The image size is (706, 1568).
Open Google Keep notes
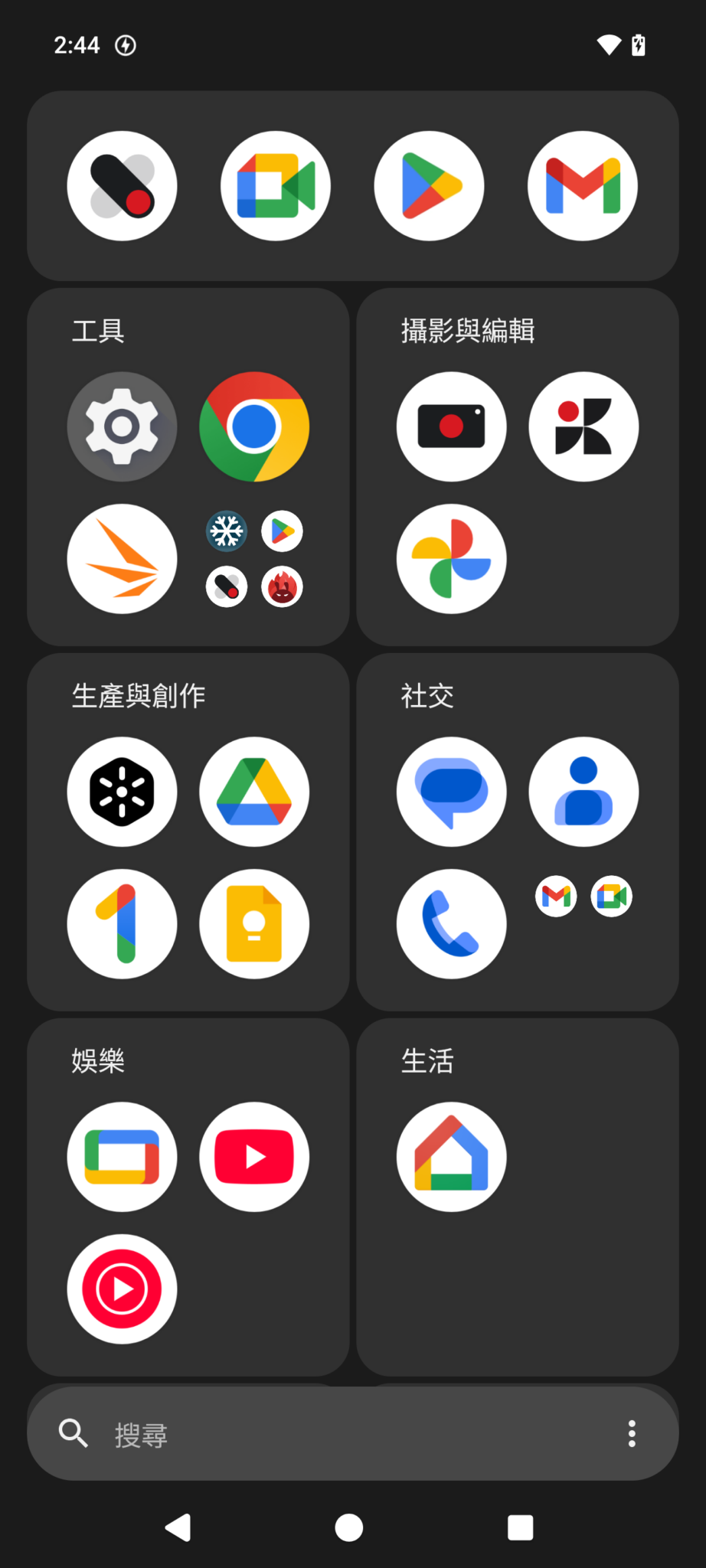(254, 924)
